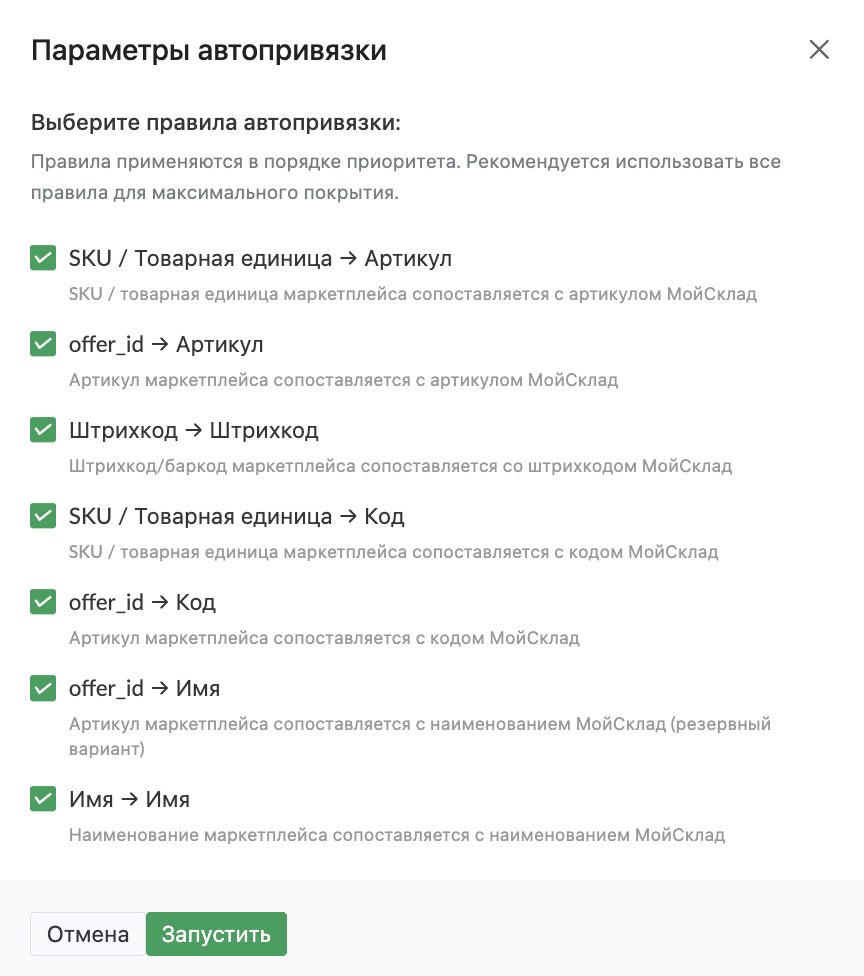The width and height of the screenshot is (864, 976).
Task: Close the Параметры автопривязки dialog
Action: tap(819, 50)
